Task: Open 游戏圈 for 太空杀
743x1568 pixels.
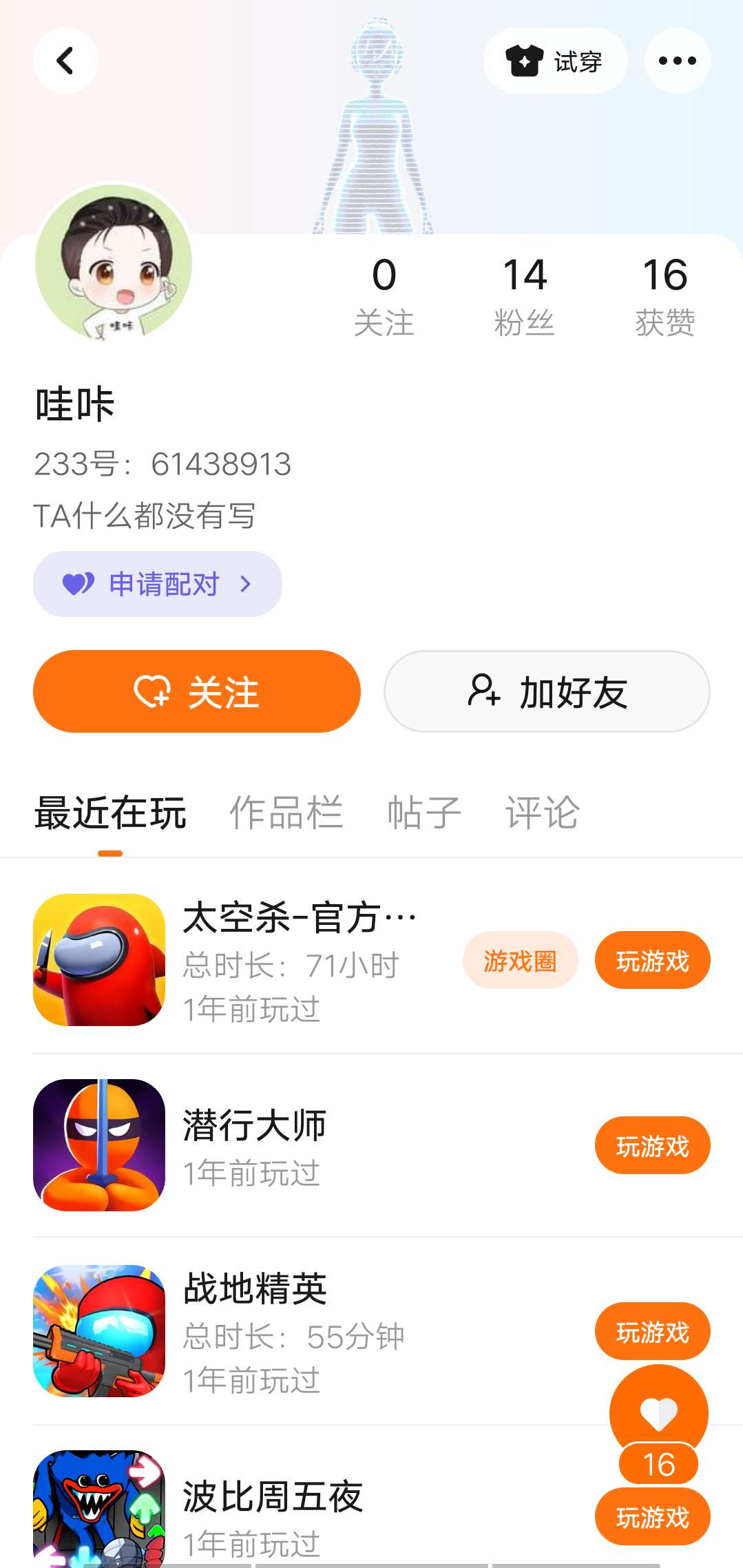Action: pos(520,960)
